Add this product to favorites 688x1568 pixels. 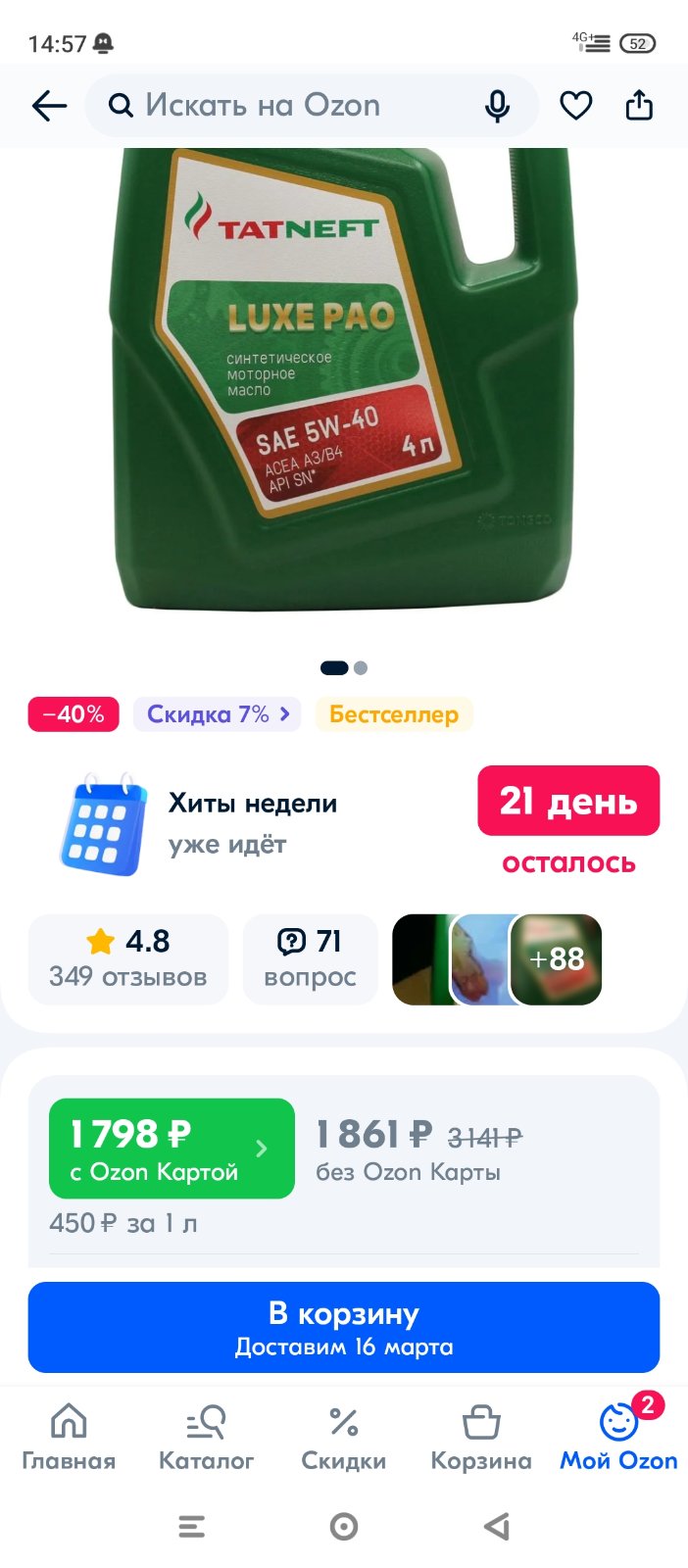pos(576,106)
